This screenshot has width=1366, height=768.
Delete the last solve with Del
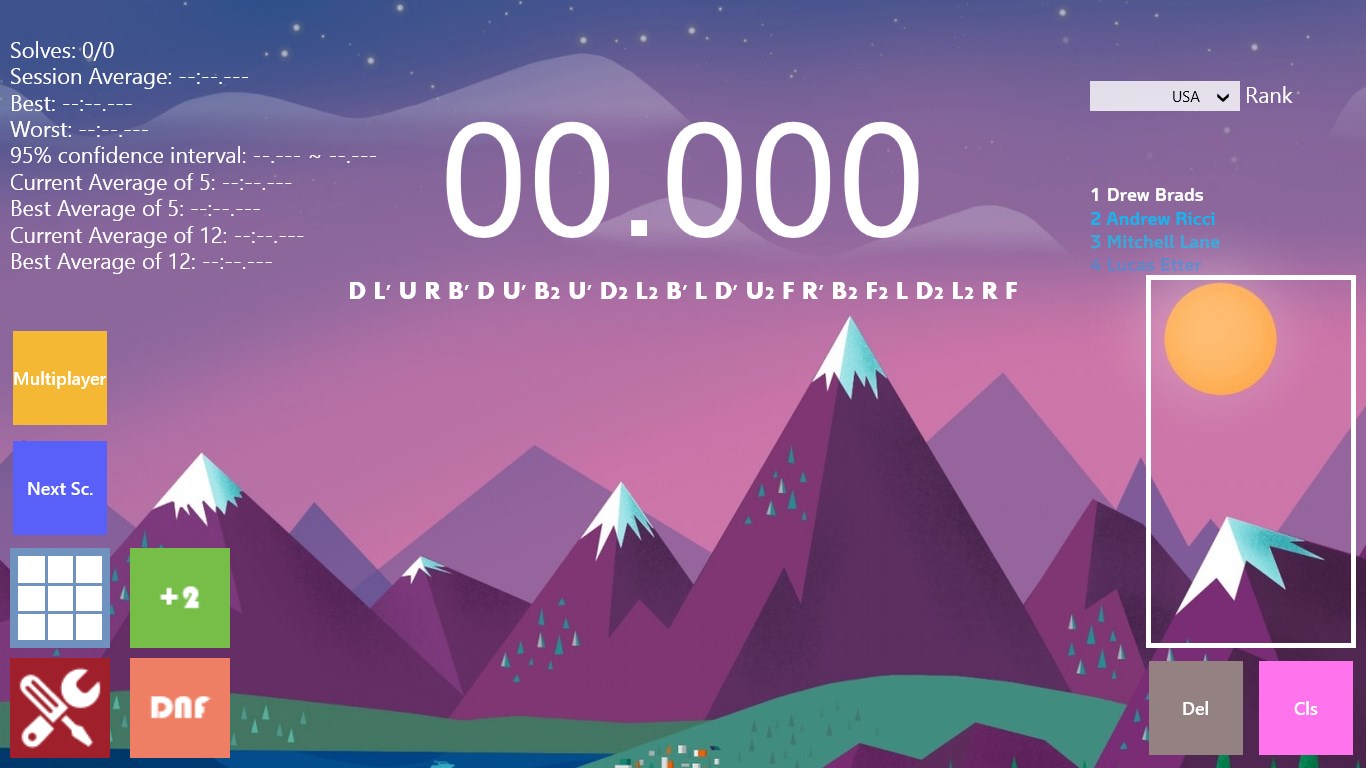tap(1196, 708)
